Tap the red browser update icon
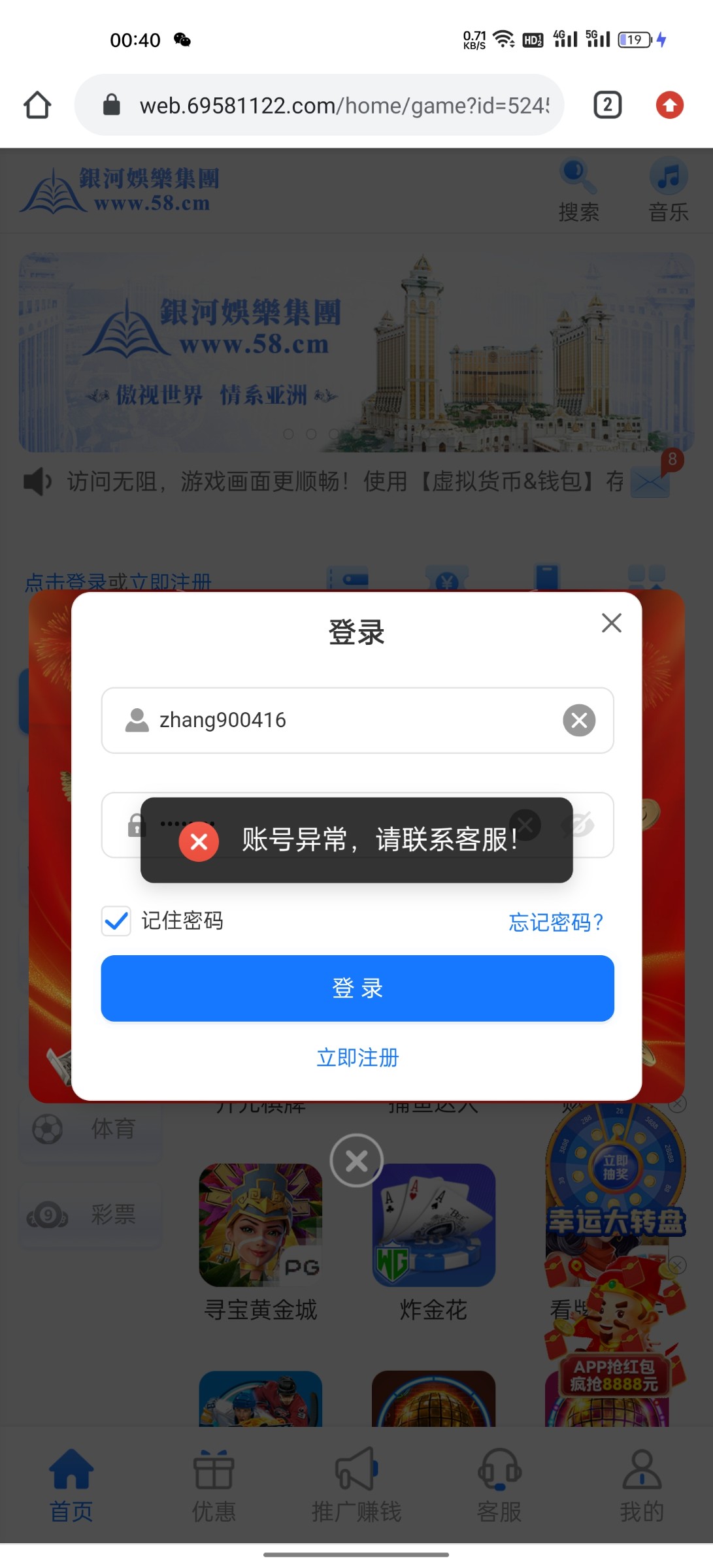This screenshot has height=1568, width=713. point(669,105)
